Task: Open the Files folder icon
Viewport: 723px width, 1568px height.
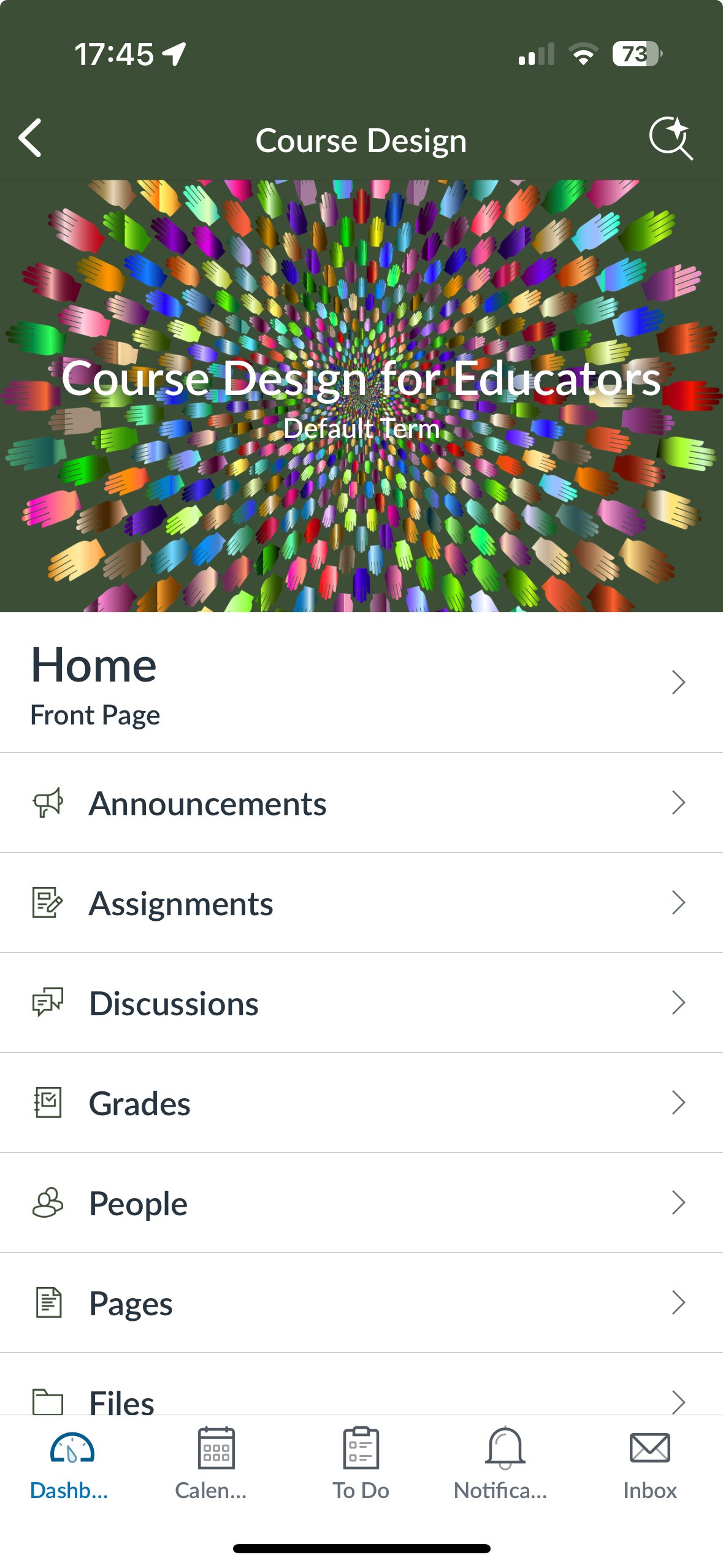Action: [x=48, y=1401]
